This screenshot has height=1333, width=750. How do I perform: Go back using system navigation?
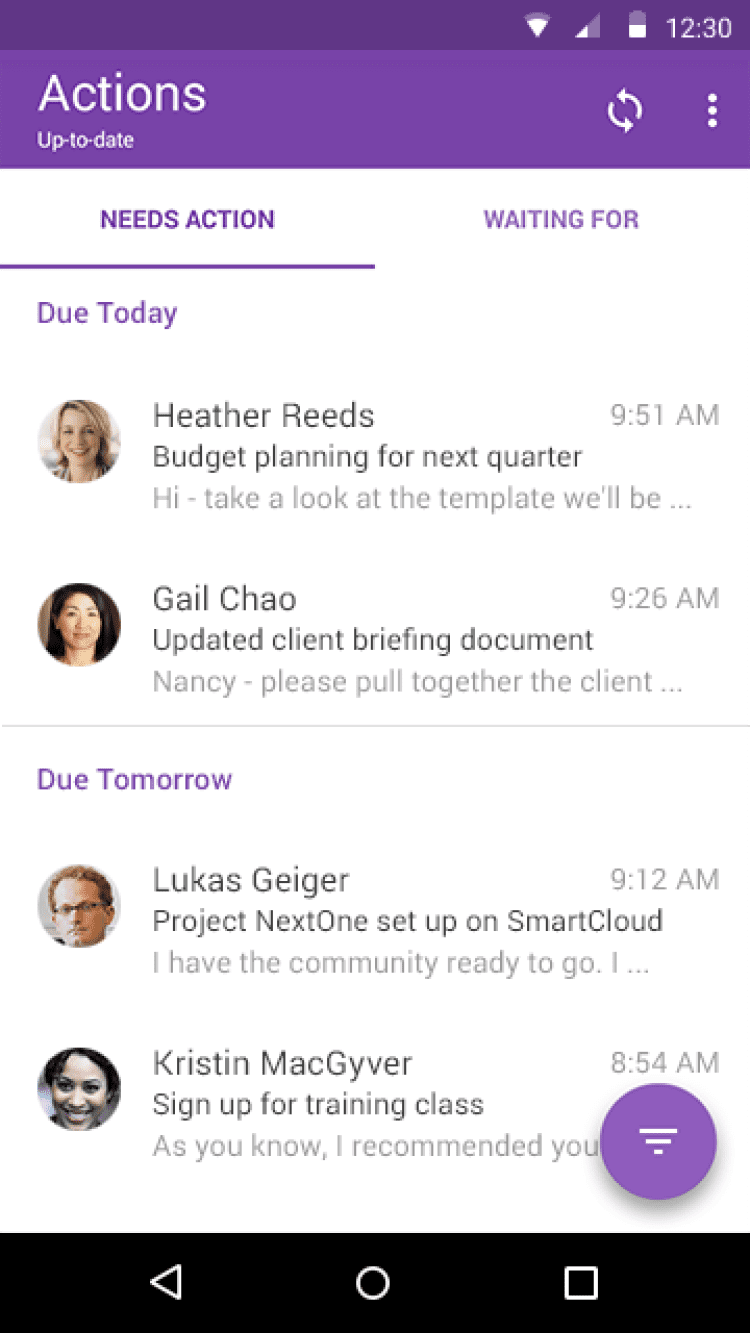(166, 1282)
